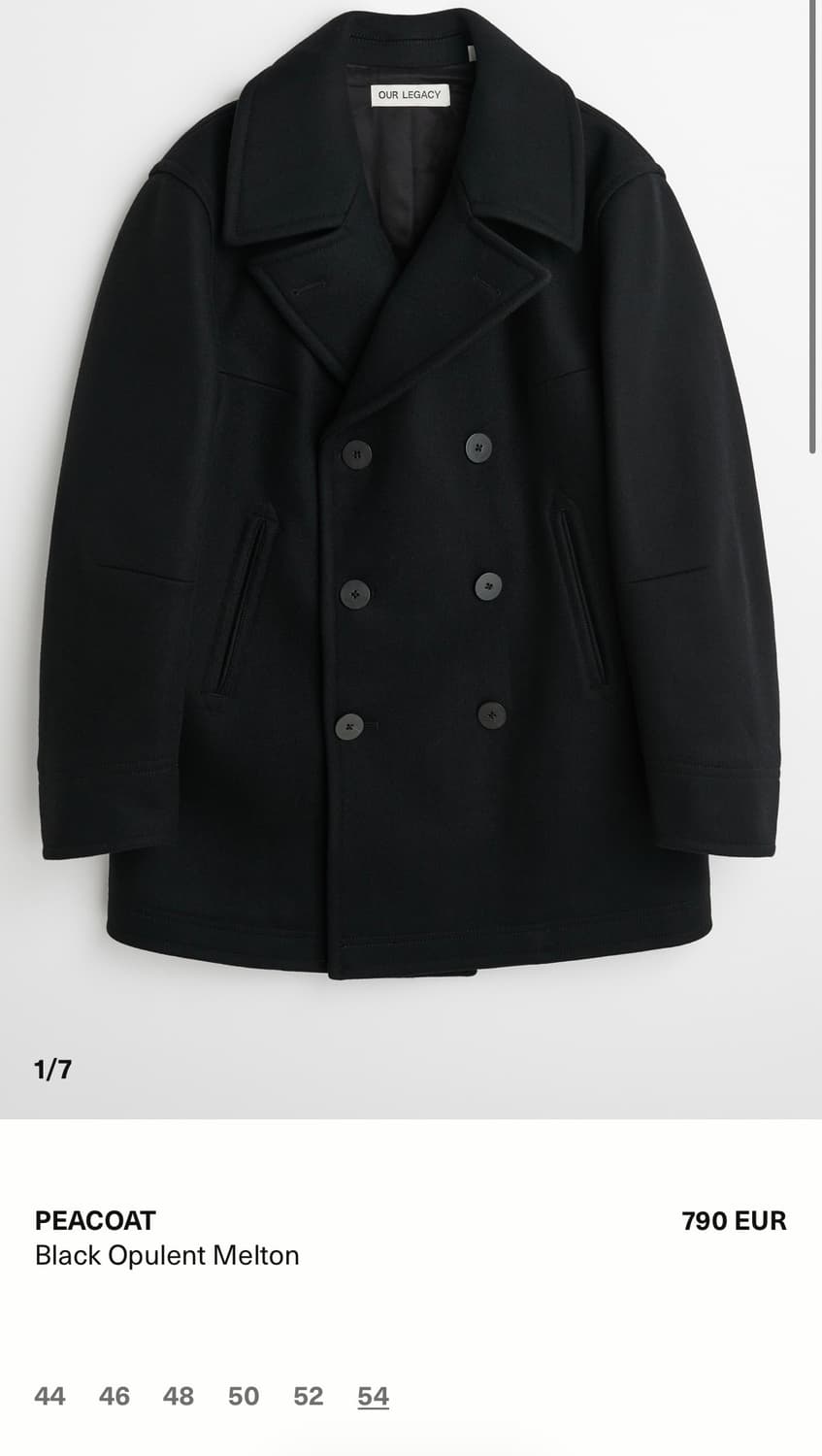This screenshot has width=822, height=1456.
Task: Choose size 48
Action: pyautogui.click(x=179, y=1396)
